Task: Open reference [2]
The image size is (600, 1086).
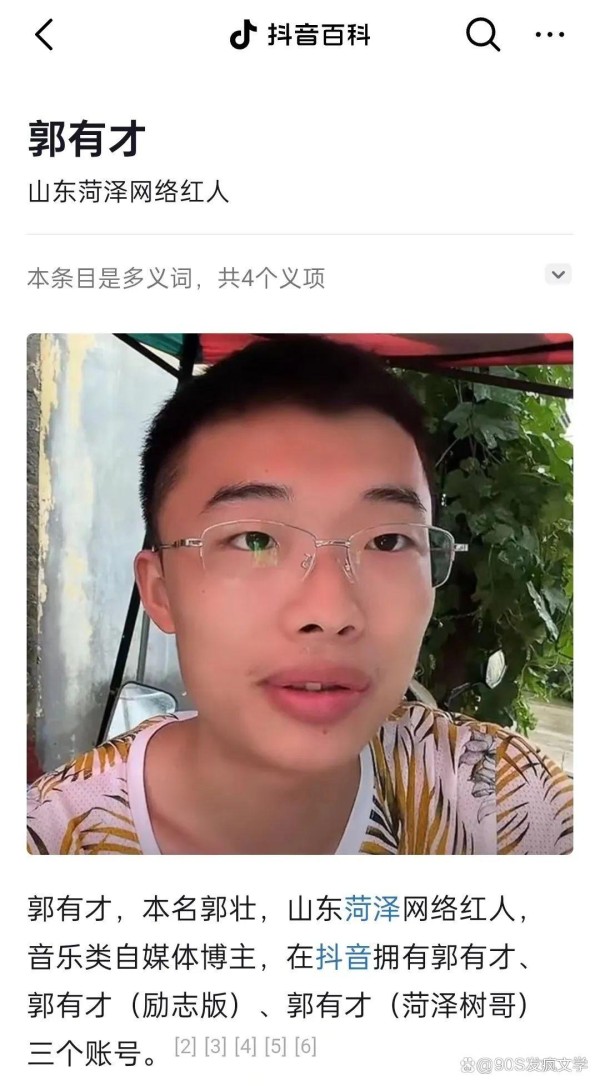Action: 186,1047
